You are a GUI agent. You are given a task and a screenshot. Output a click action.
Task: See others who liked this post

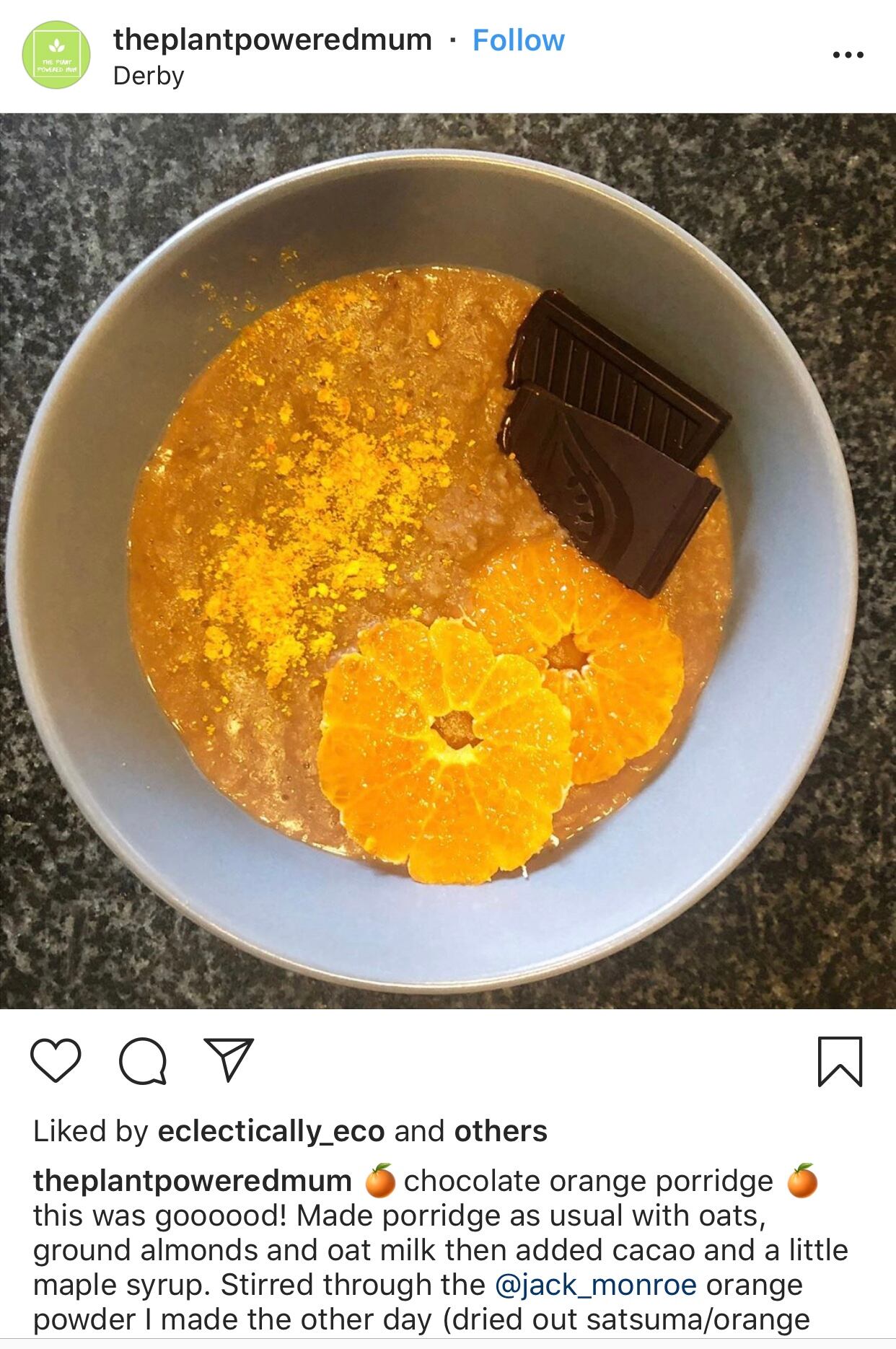coord(501,1131)
